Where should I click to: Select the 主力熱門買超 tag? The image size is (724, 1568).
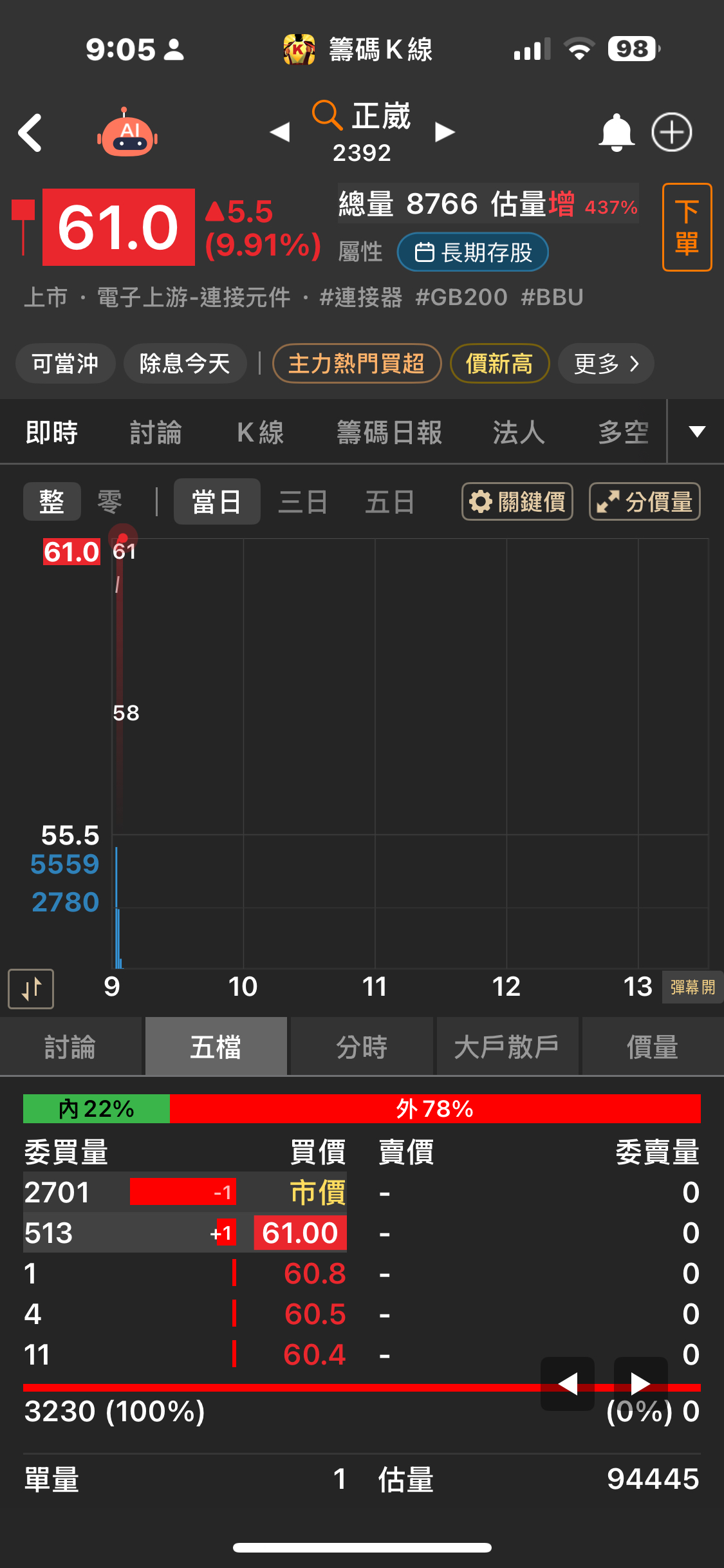click(x=357, y=364)
